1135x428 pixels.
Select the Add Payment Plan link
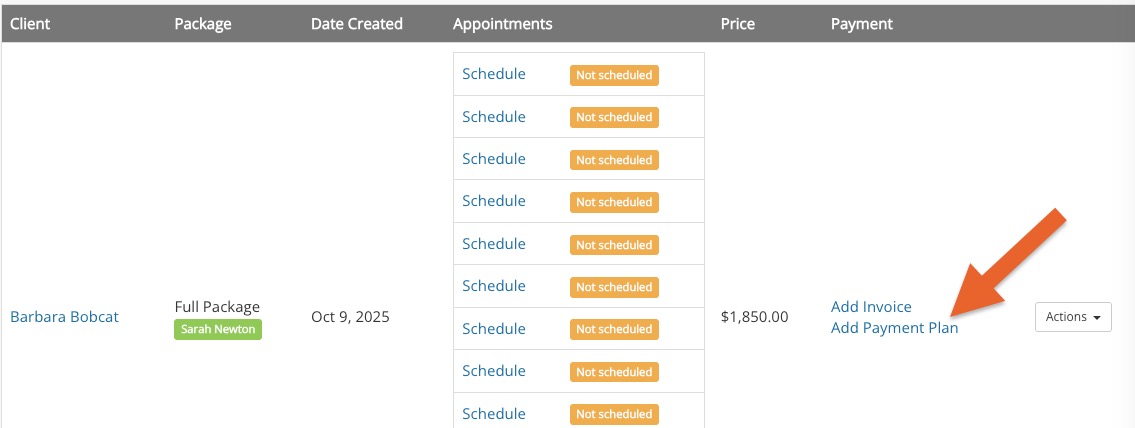point(894,328)
